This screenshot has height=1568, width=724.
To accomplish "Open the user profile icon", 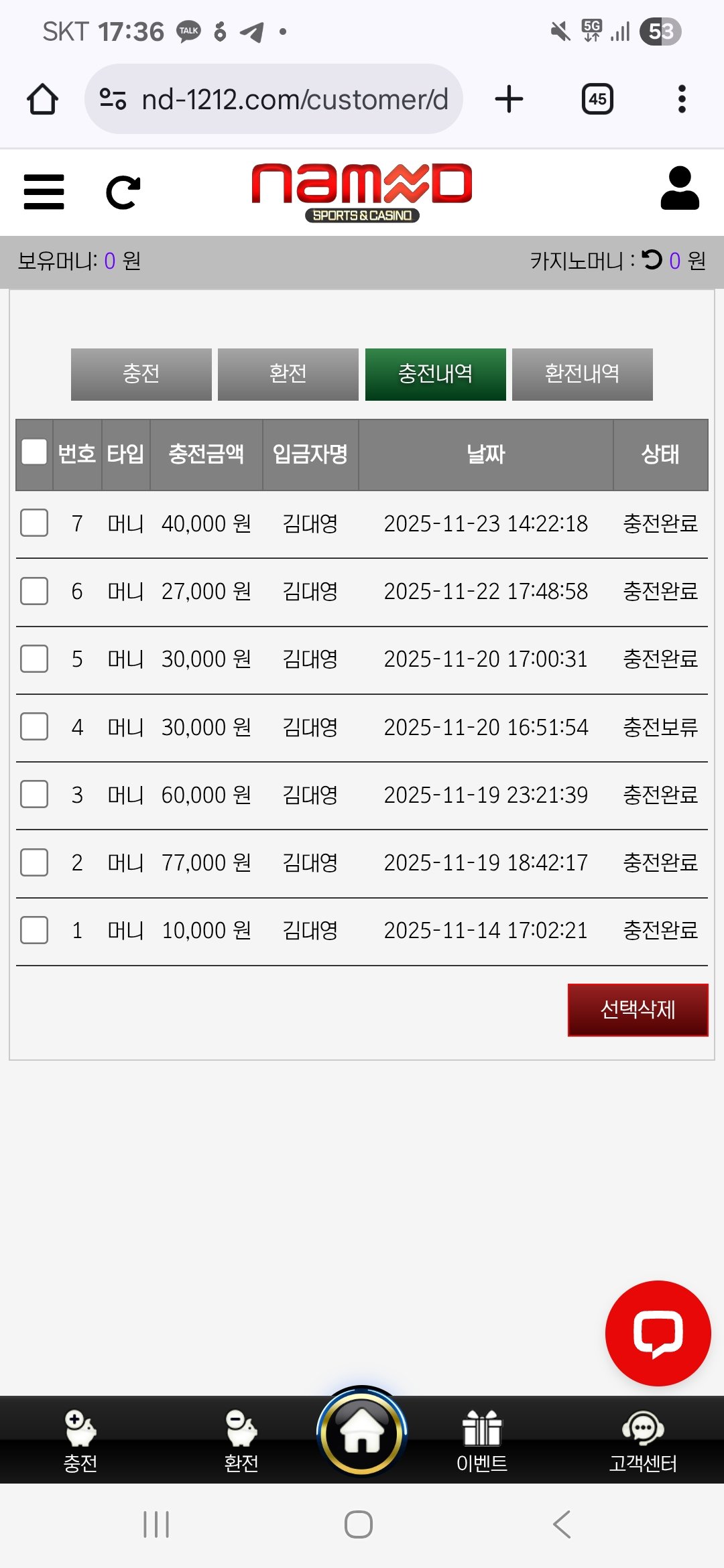I will pos(679,189).
